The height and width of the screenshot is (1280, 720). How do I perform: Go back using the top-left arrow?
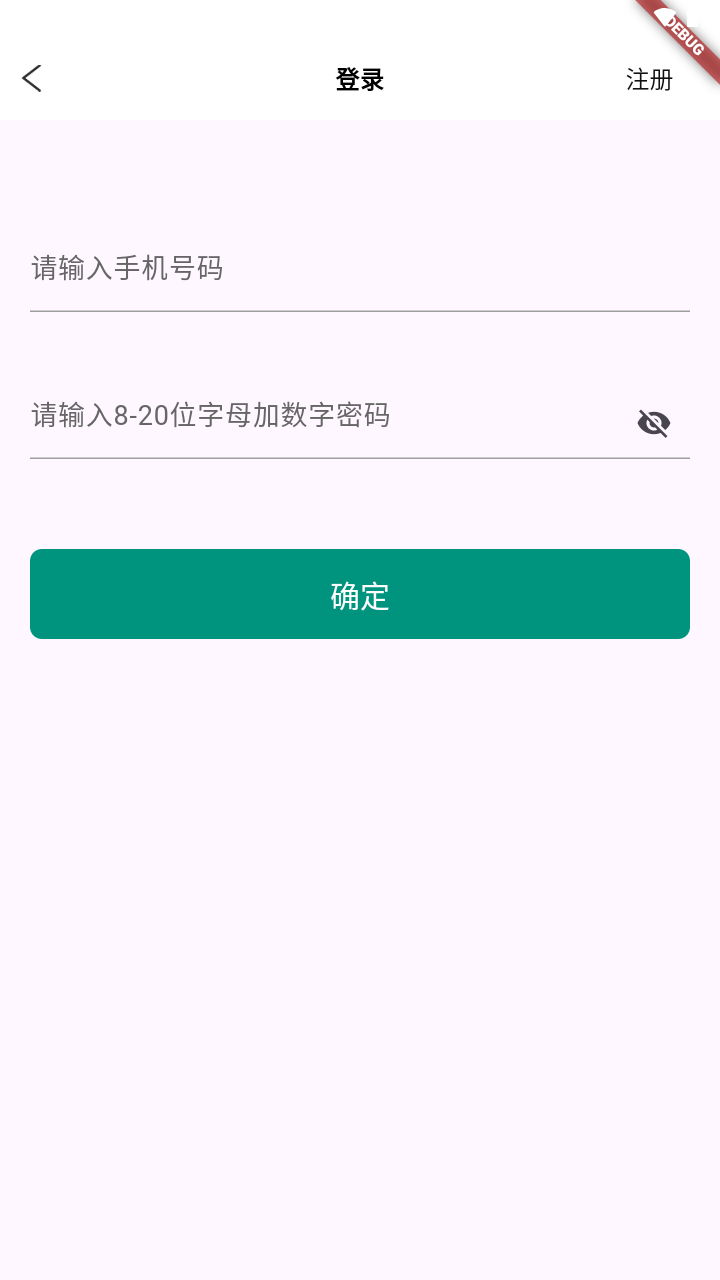(x=32, y=79)
